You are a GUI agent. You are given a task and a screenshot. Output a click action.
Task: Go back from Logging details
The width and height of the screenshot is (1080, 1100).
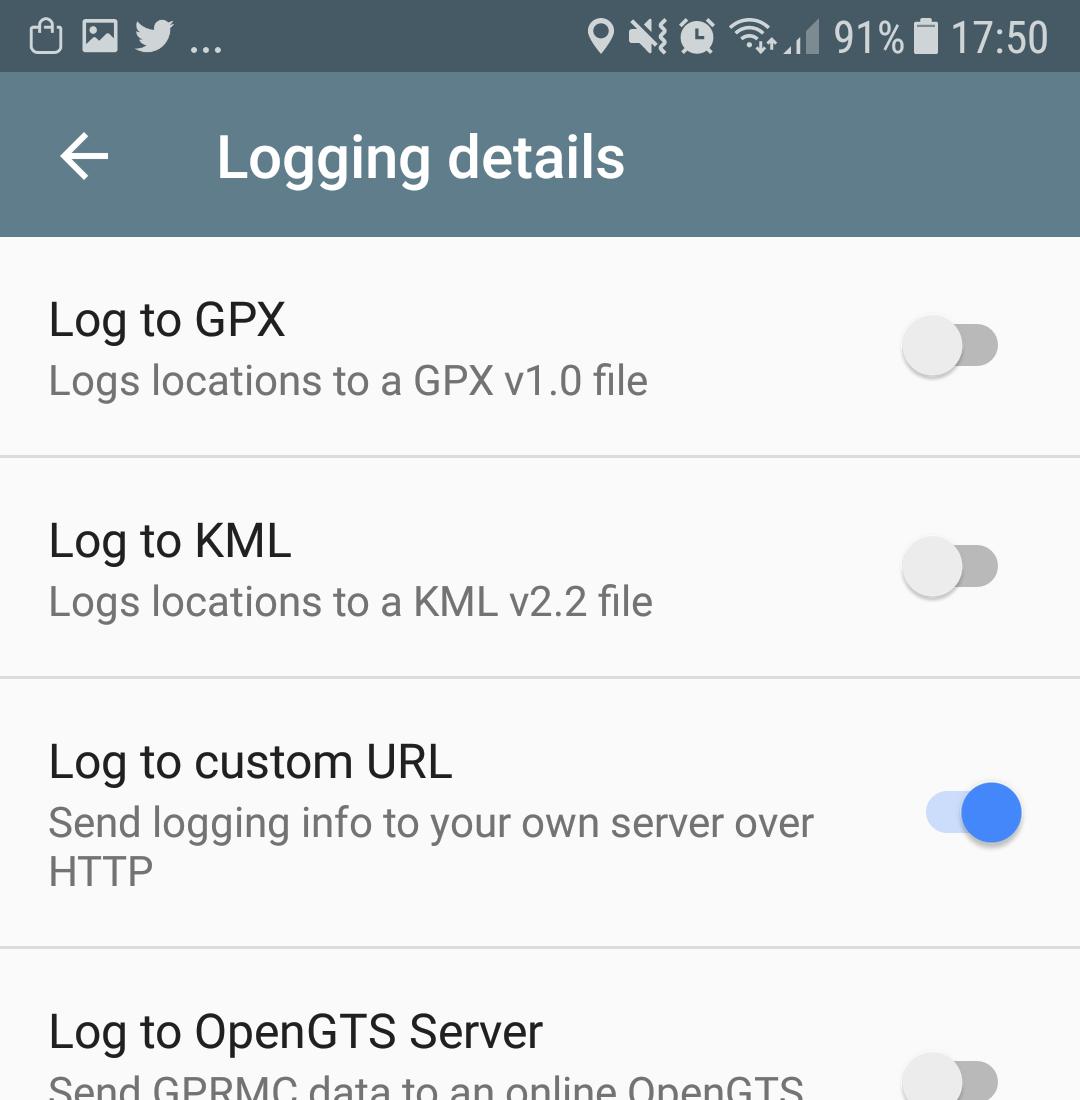click(84, 157)
